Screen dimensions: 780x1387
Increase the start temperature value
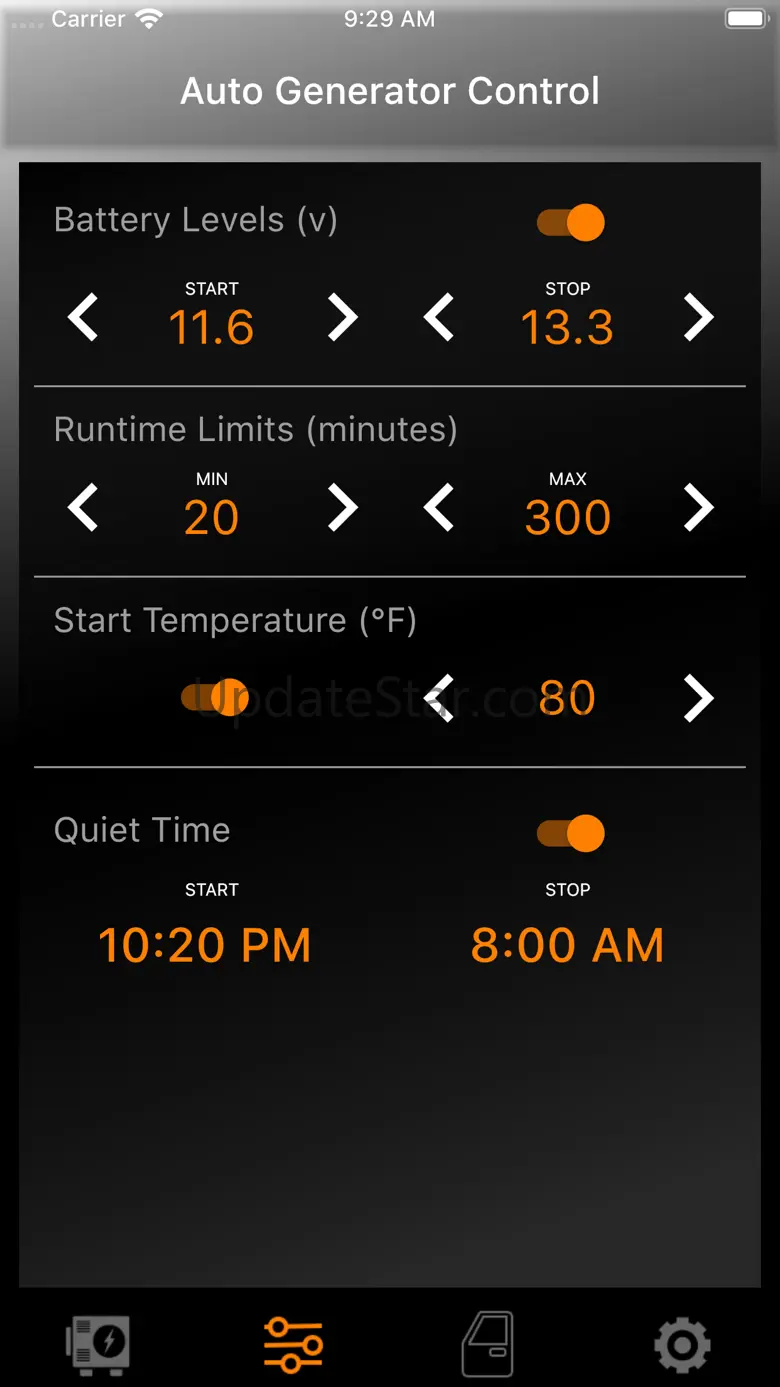click(698, 698)
